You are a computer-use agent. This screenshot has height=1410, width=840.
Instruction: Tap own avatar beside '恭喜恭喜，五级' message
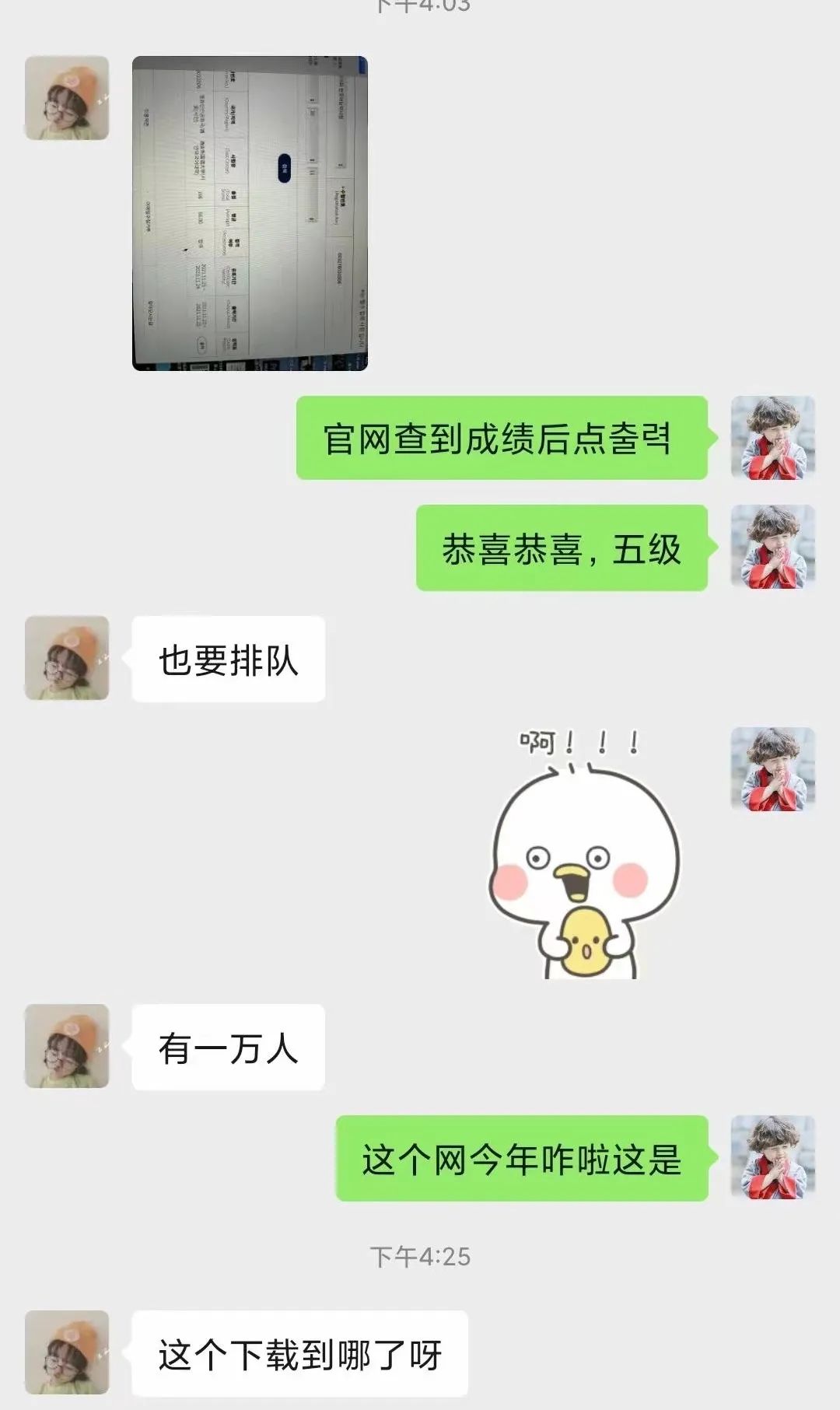click(x=772, y=547)
